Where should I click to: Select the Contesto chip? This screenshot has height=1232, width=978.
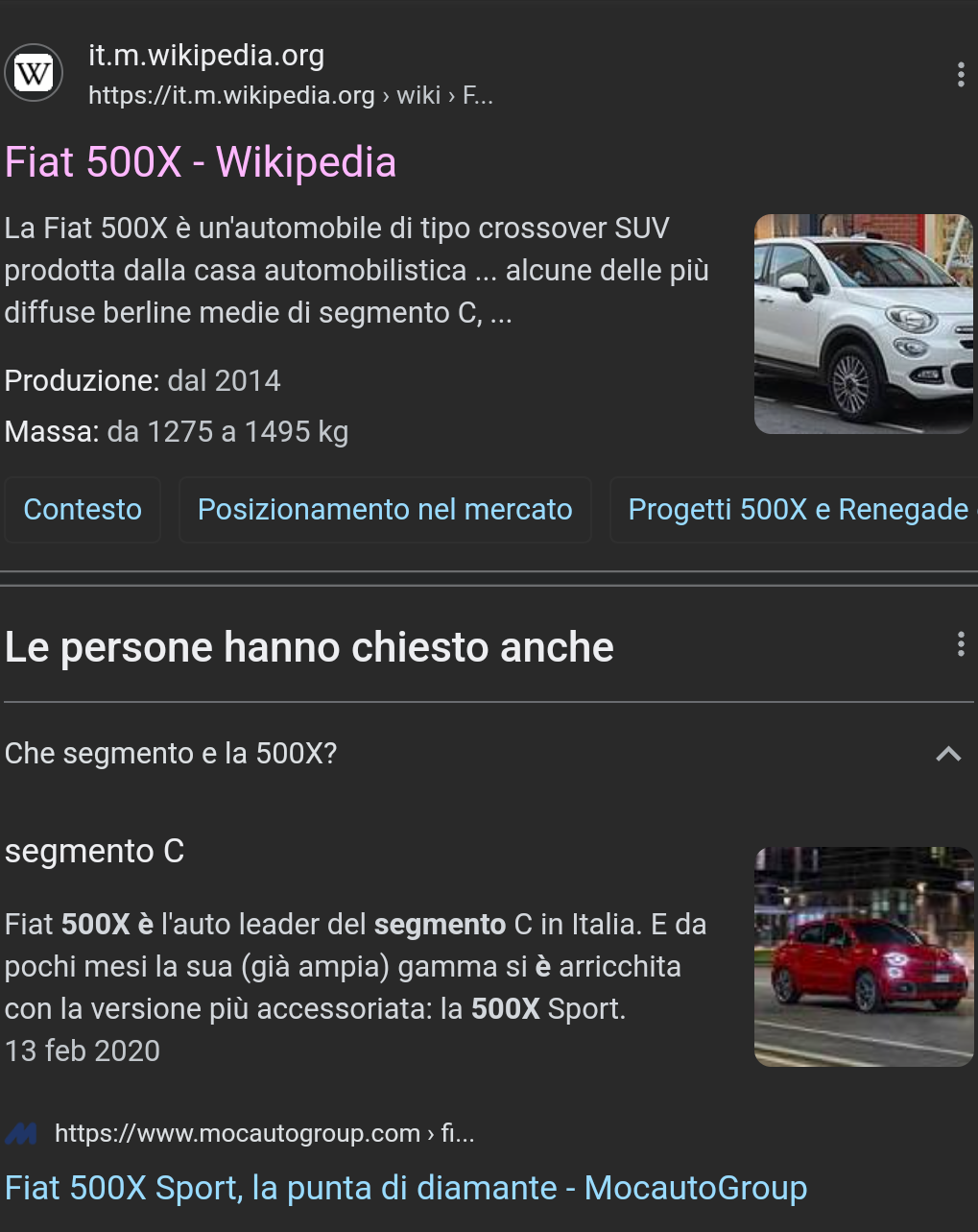pyautogui.click(x=83, y=510)
